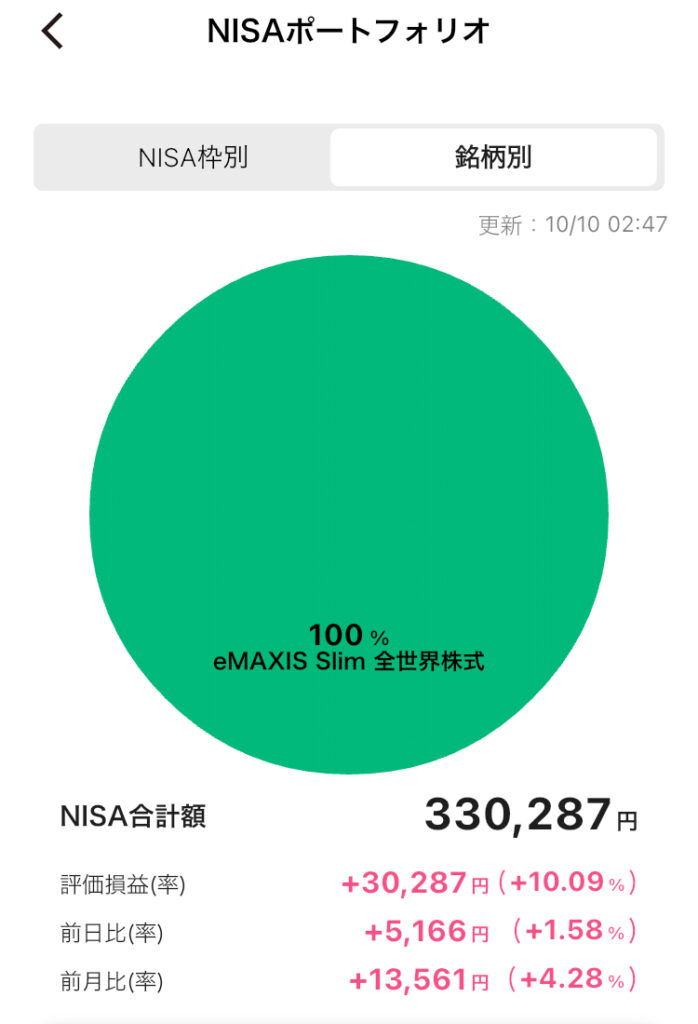Select the 銘柄別 tab
This screenshot has width=698, height=1024.
tap(493, 157)
